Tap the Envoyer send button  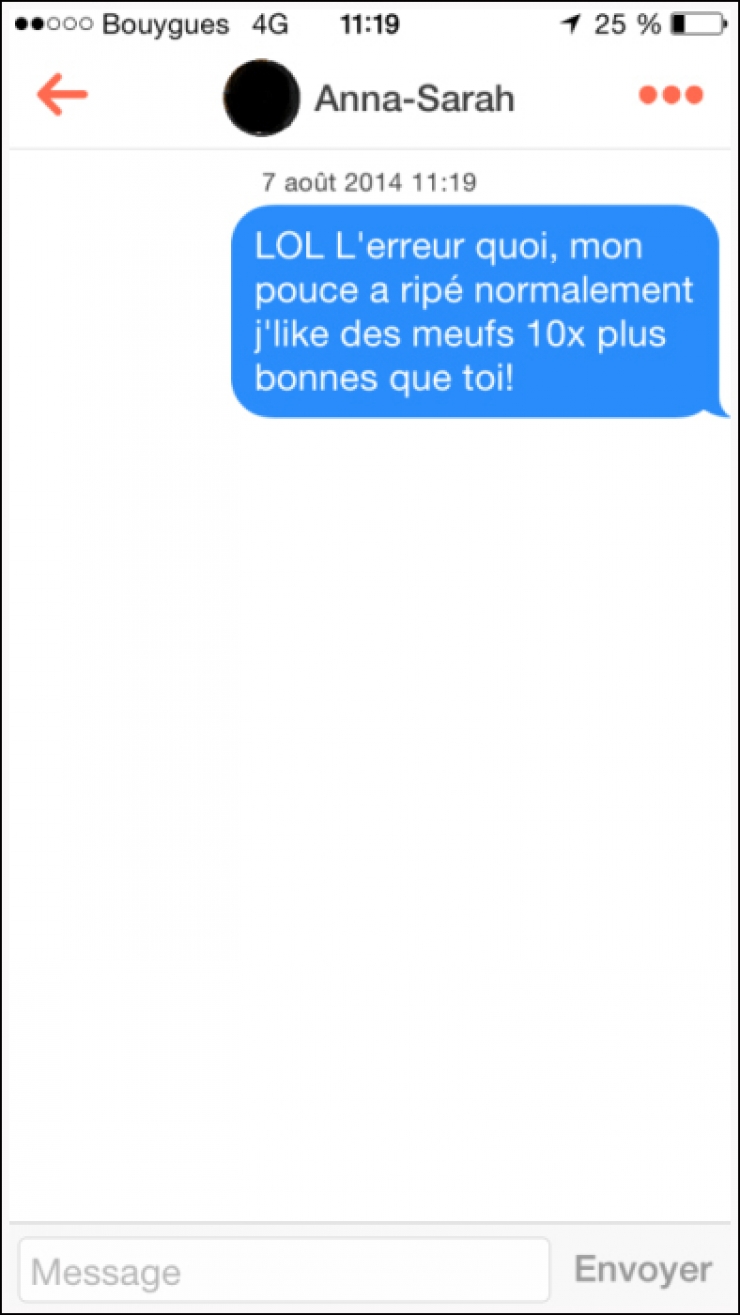tap(643, 1270)
